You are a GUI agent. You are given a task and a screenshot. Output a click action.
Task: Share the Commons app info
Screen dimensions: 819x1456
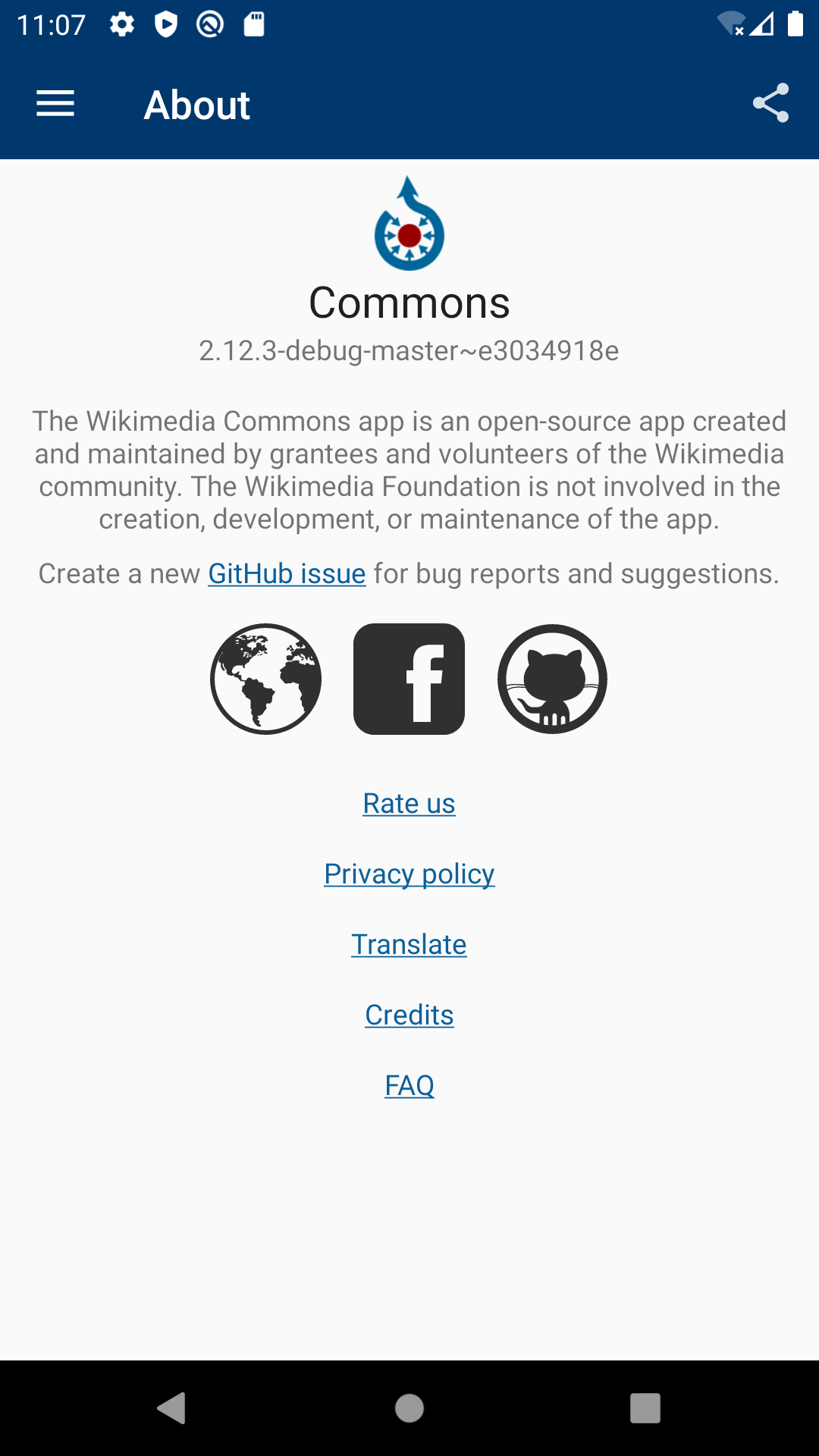[x=770, y=104]
